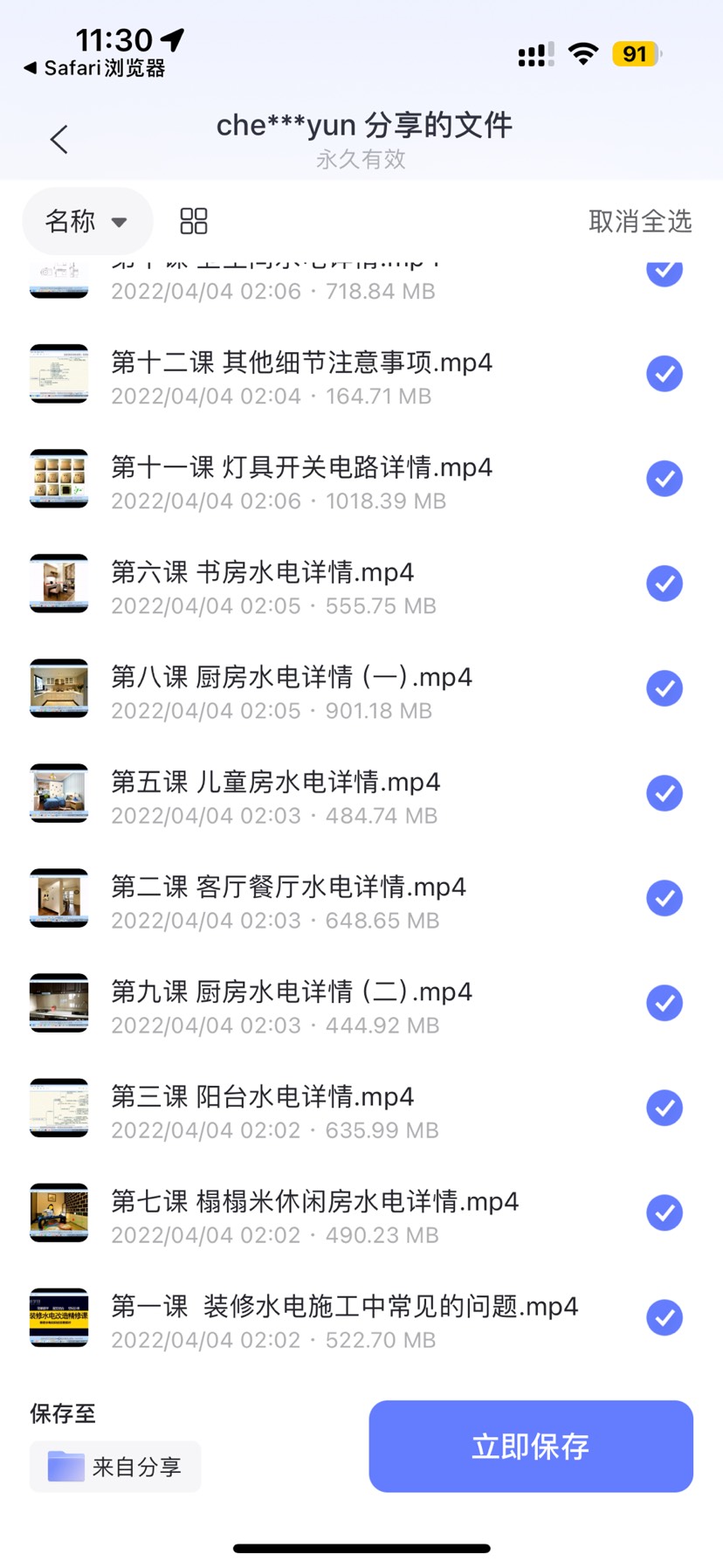The width and height of the screenshot is (723, 1568).
Task: Uncheck 第一课 装修水电施工中常见的问题.mp4
Action: [x=664, y=1317]
